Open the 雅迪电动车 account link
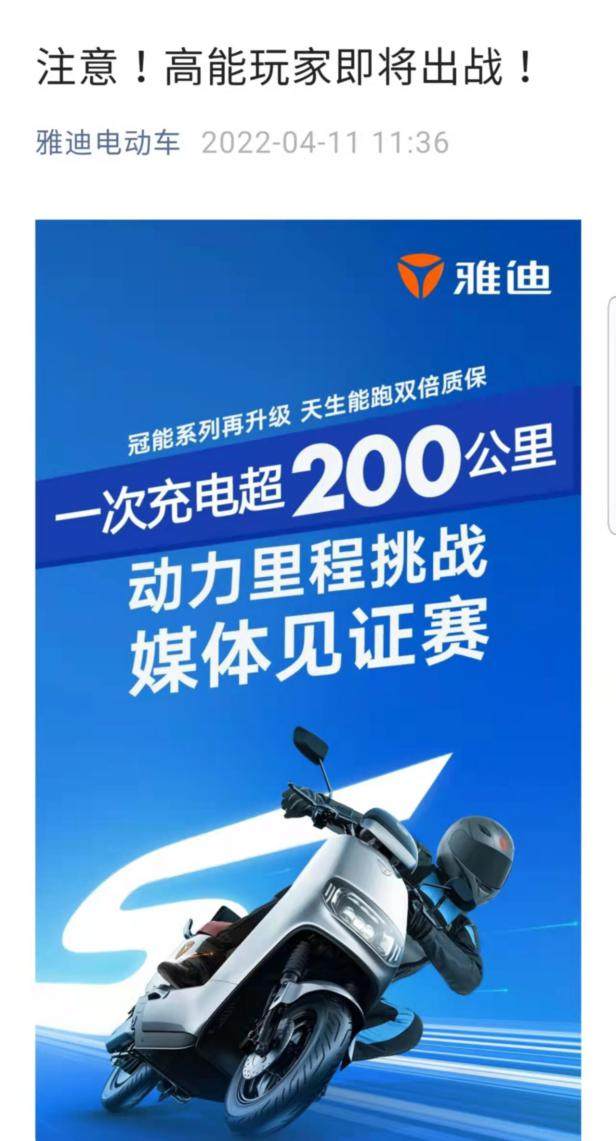This screenshot has width=616, height=1141. click(x=108, y=143)
